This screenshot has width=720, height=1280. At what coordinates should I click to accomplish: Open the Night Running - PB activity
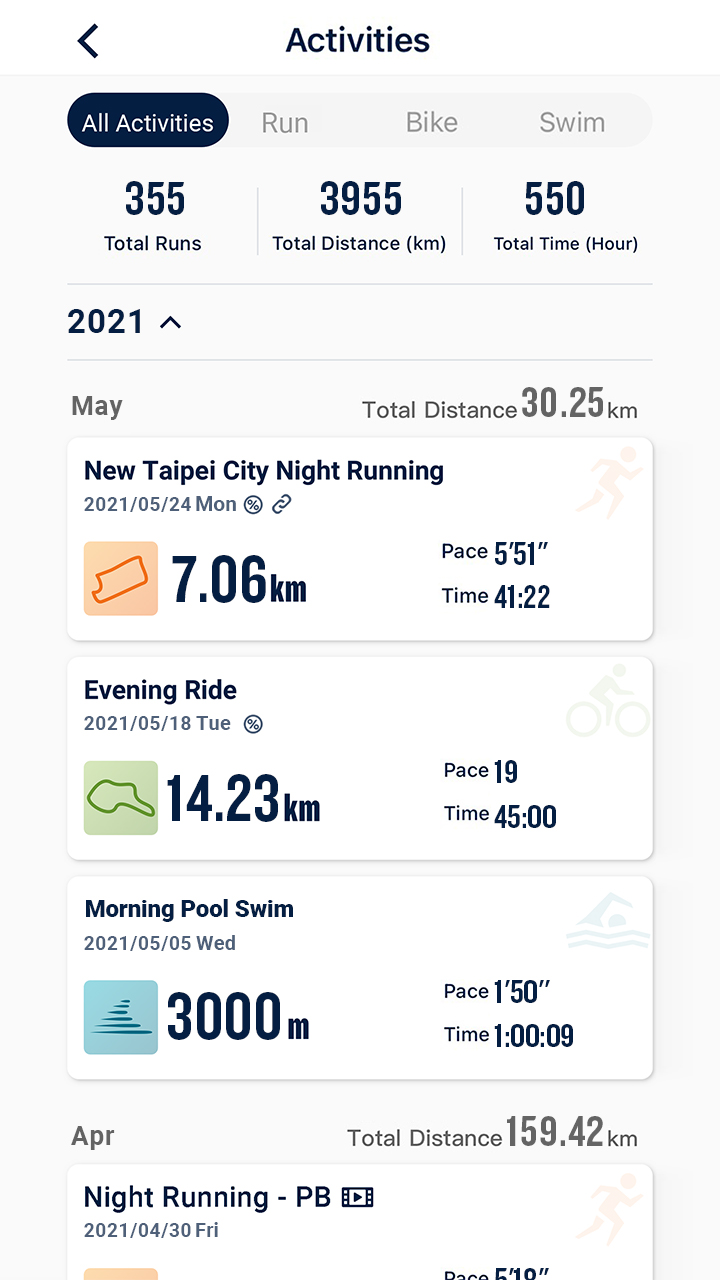coord(360,1222)
